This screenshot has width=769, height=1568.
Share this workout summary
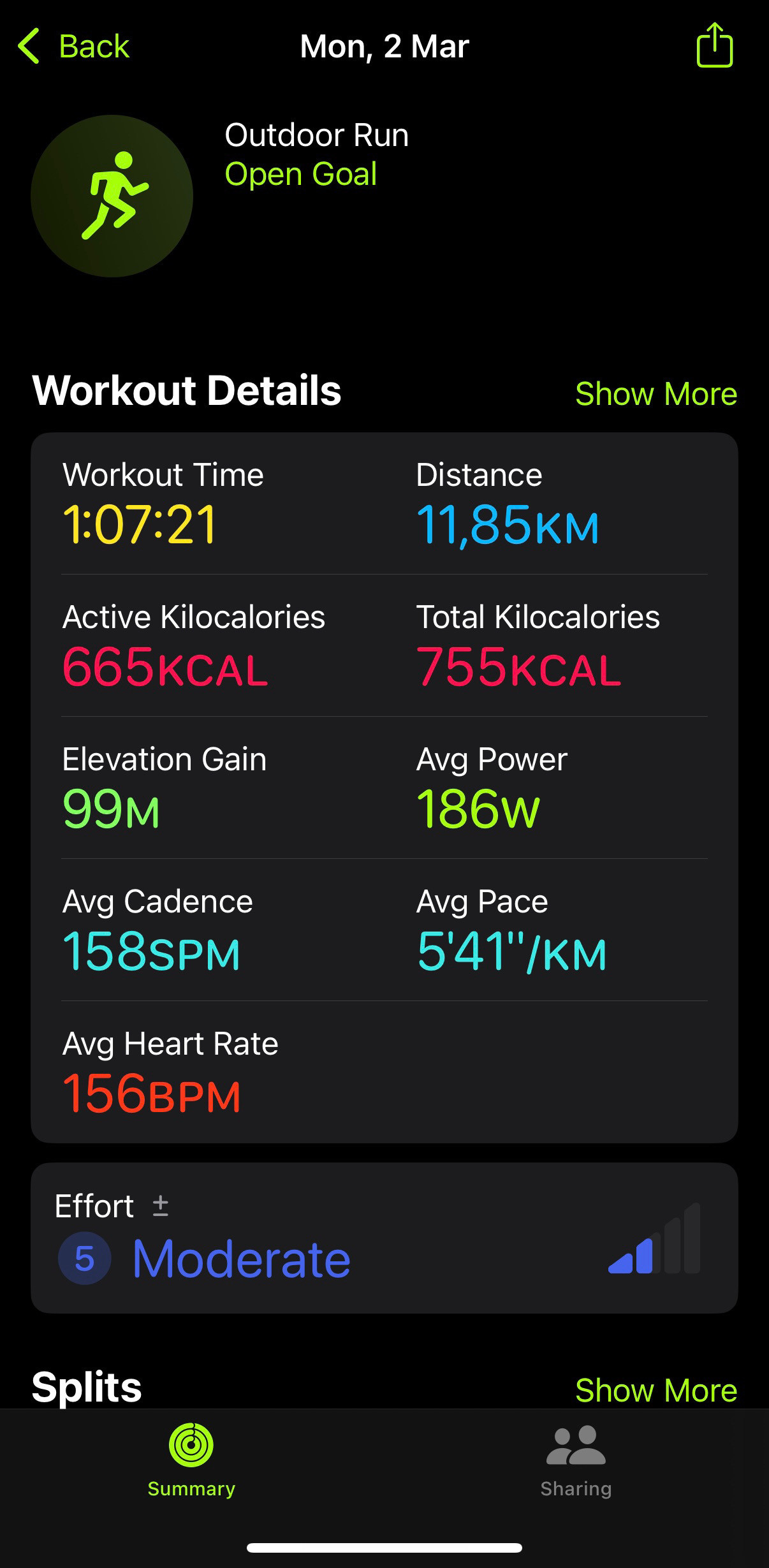[714, 45]
